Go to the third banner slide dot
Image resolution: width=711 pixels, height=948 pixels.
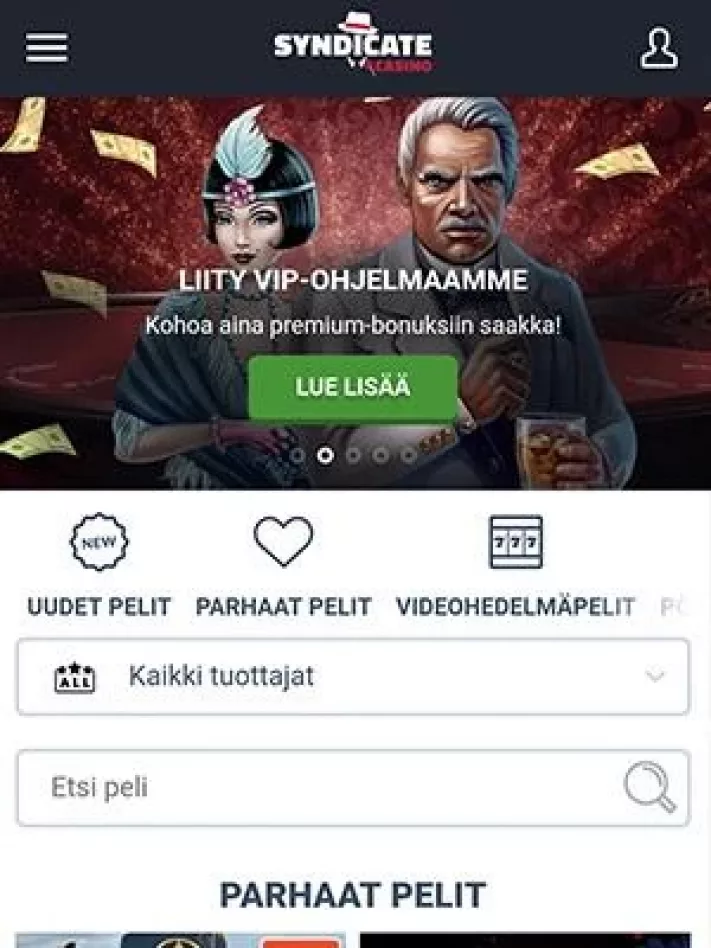pyautogui.click(x=353, y=455)
